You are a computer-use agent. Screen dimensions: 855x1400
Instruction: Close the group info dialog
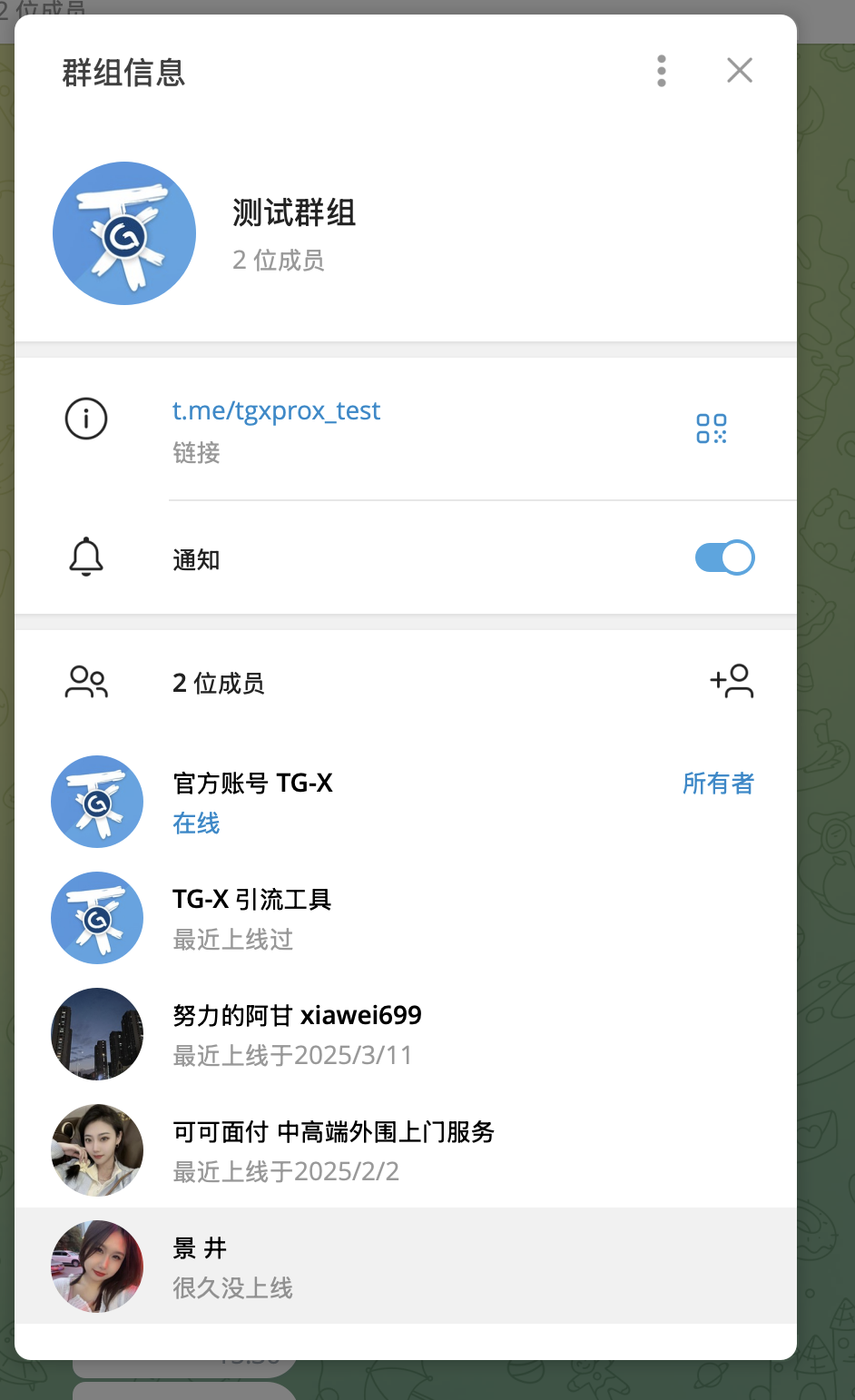pos(740,70)
